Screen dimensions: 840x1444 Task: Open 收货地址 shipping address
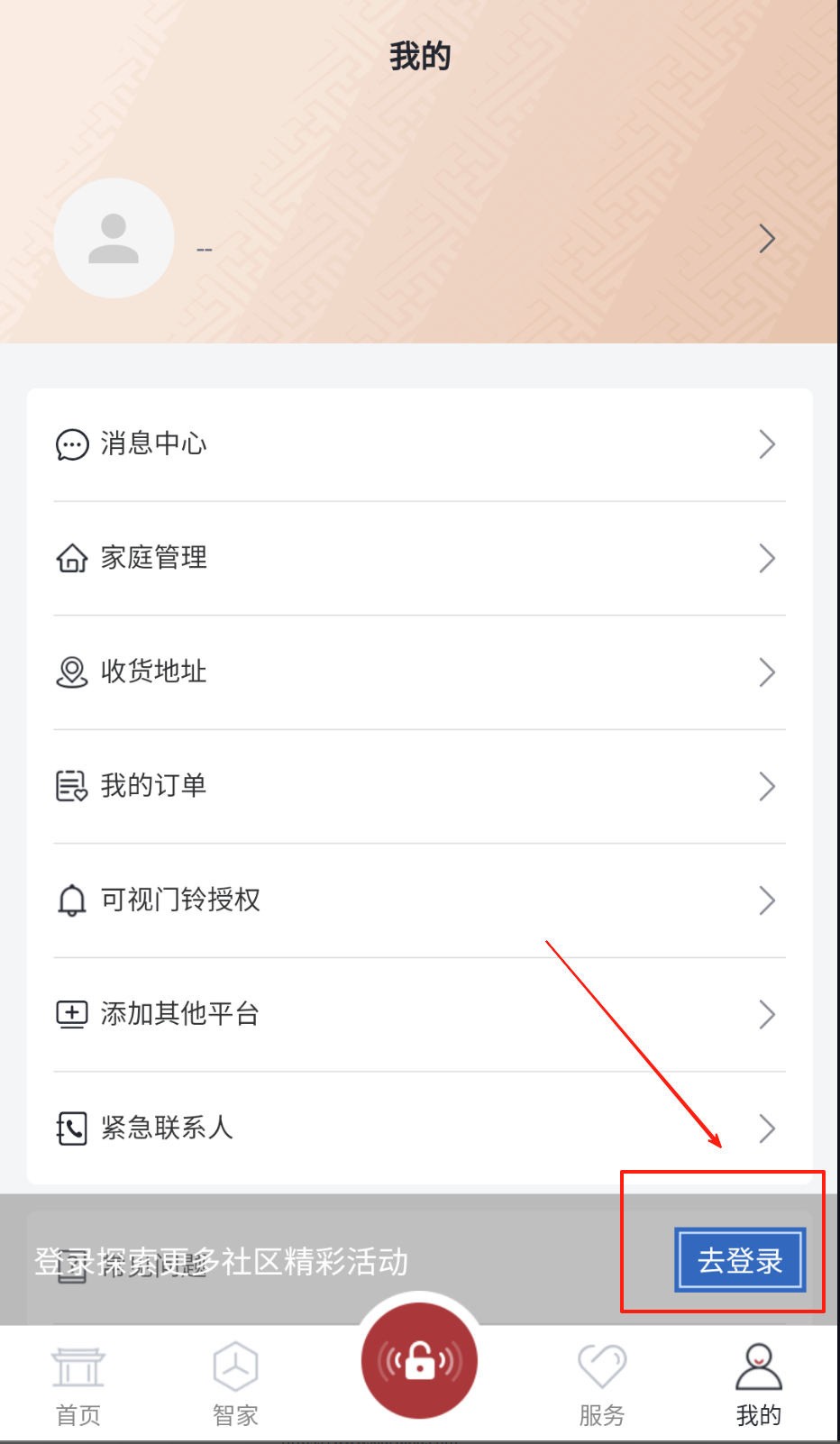tap(419, 672)
